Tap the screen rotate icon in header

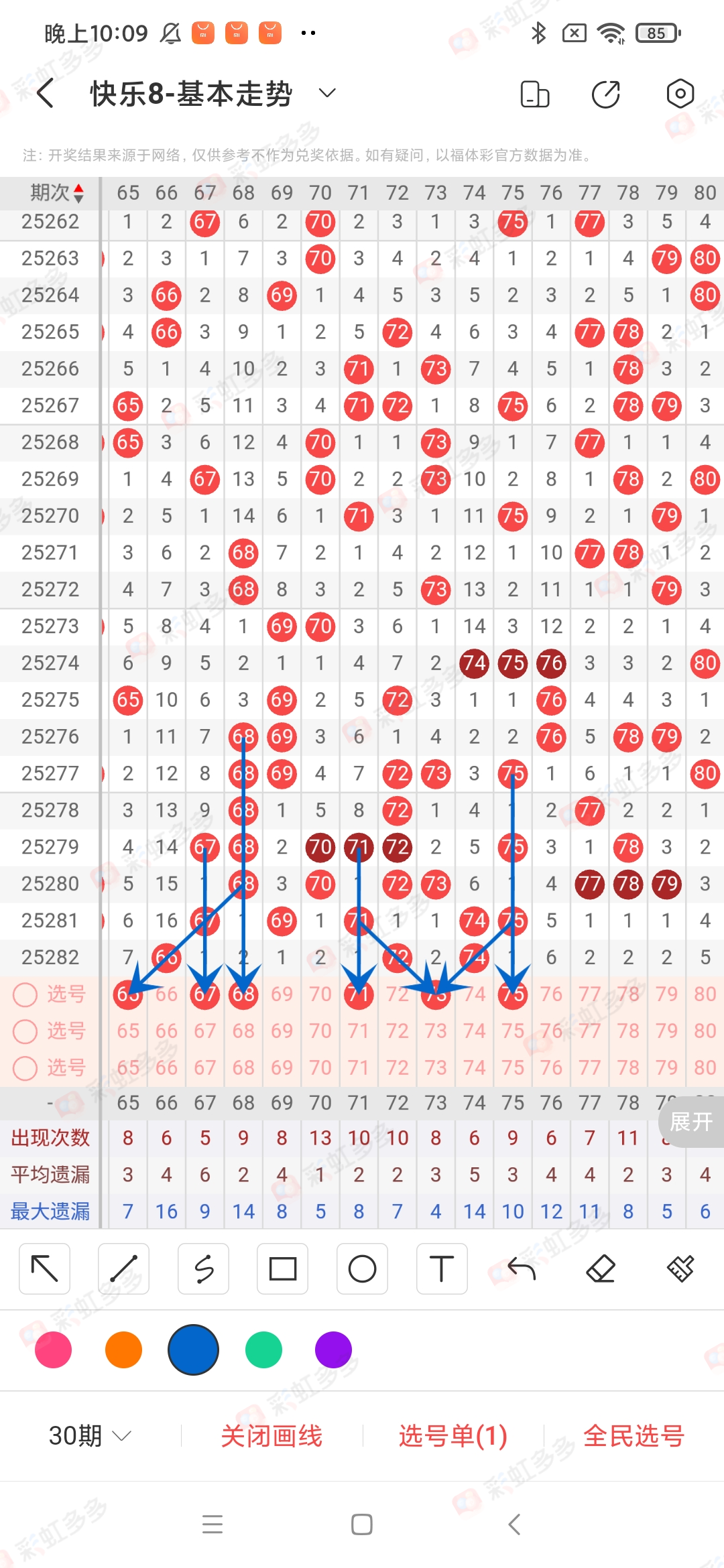(535, 94)
